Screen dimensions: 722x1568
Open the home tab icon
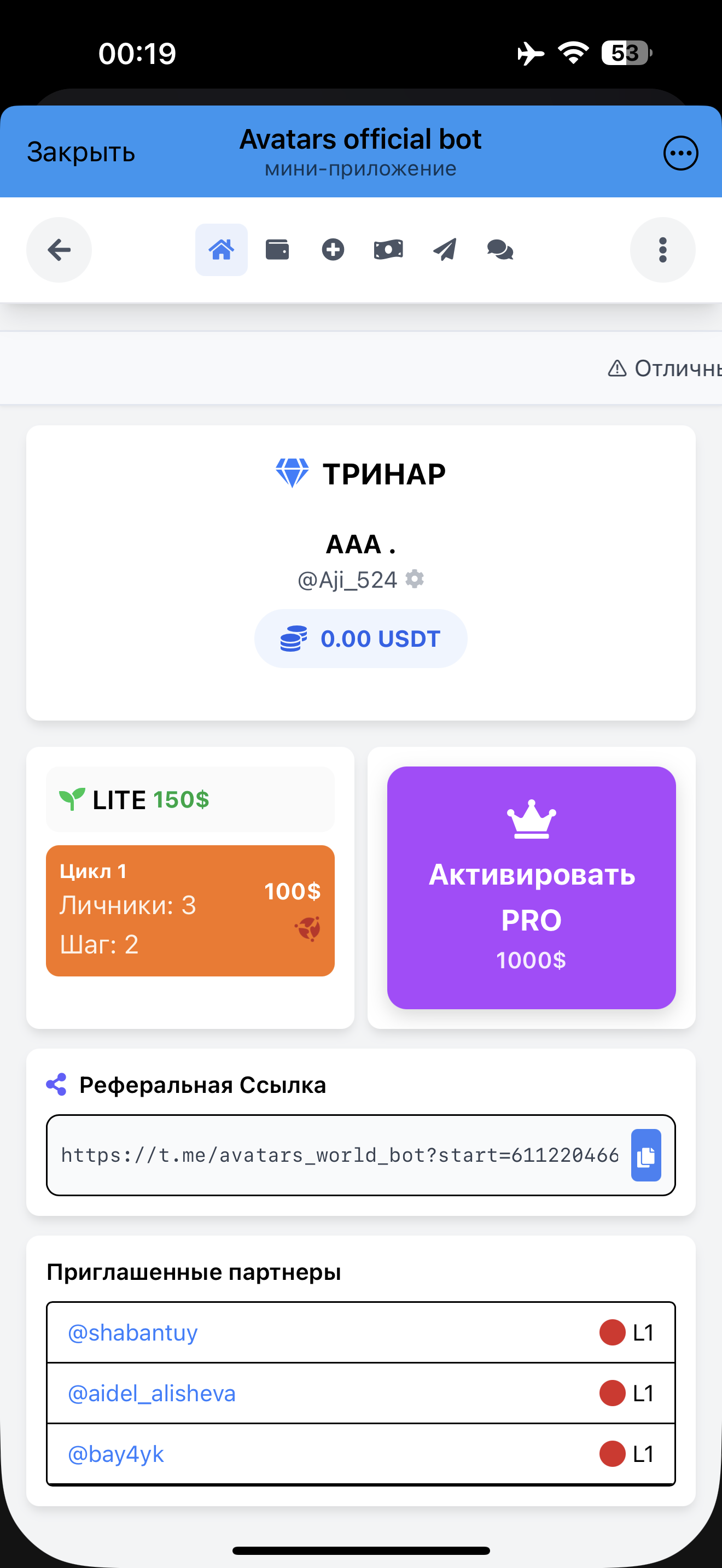coord(221,249)
